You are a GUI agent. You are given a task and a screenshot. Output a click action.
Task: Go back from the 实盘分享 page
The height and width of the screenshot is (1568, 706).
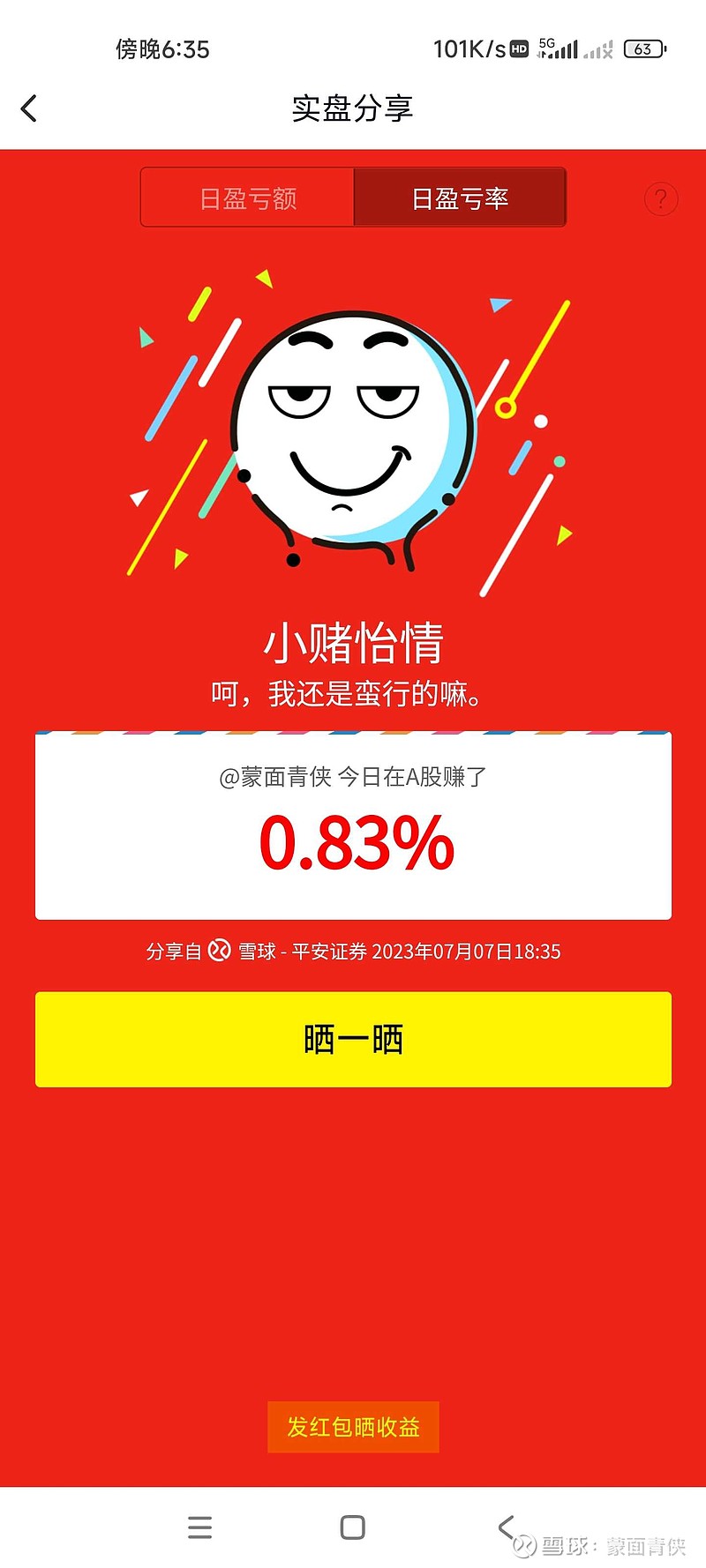pyautogui.click(x=29, y=108)
